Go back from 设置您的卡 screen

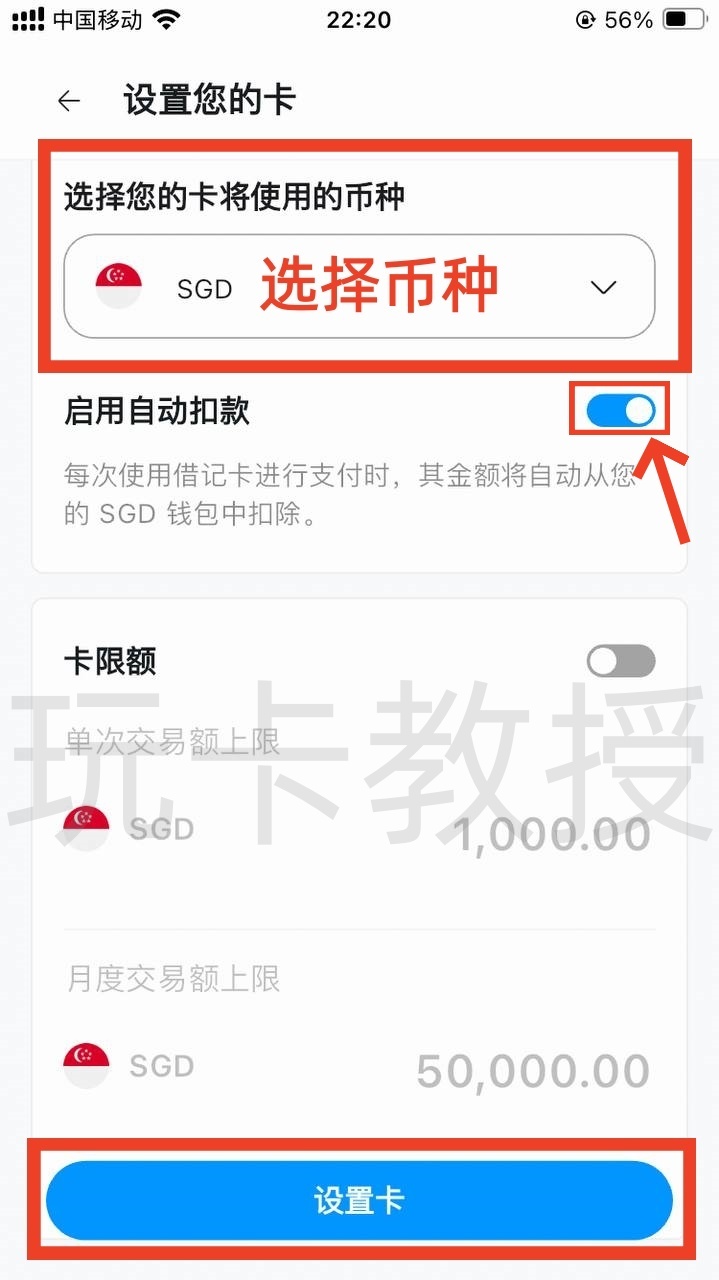[x=69, y=101]
